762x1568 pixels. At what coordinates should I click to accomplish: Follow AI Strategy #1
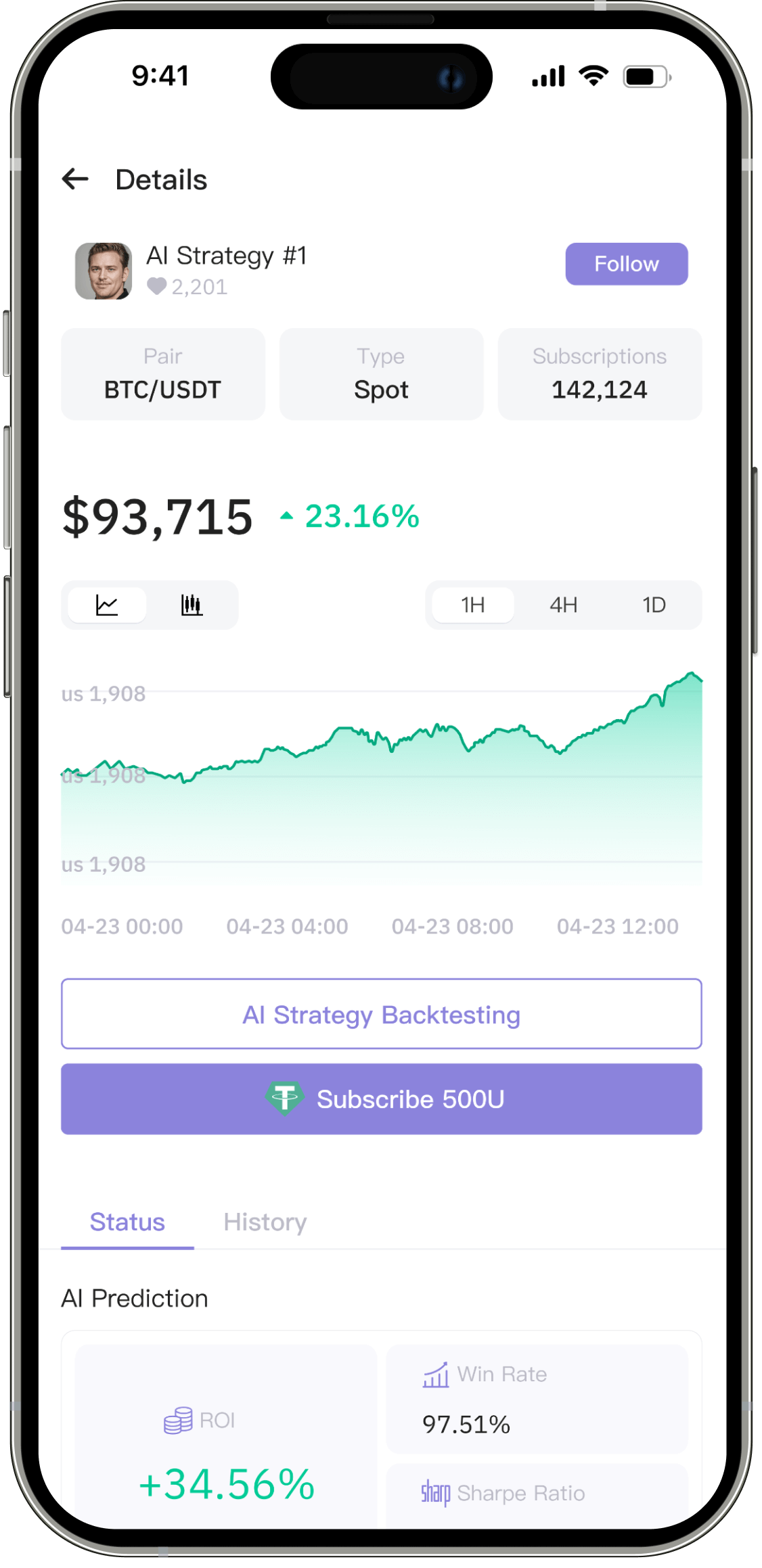click(626, 264)
